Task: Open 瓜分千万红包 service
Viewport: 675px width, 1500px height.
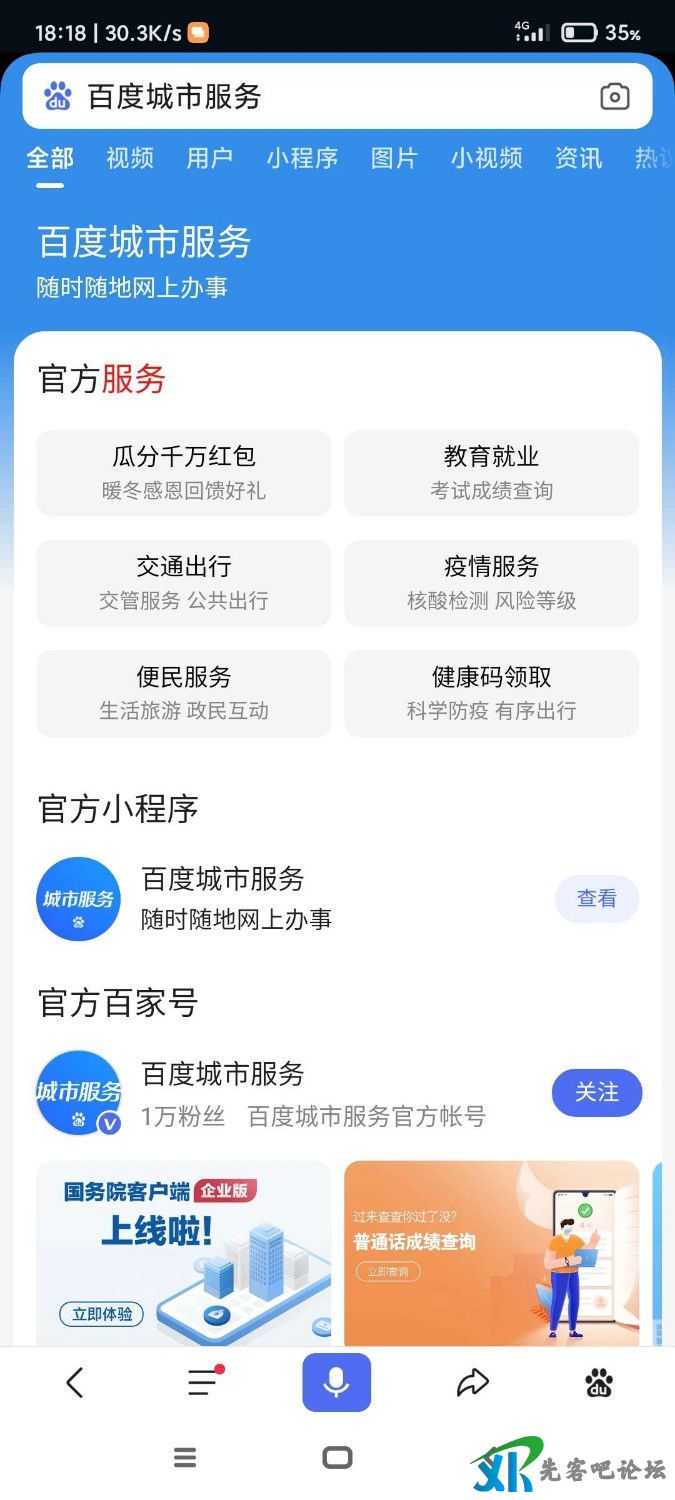Action: [184, 473]
